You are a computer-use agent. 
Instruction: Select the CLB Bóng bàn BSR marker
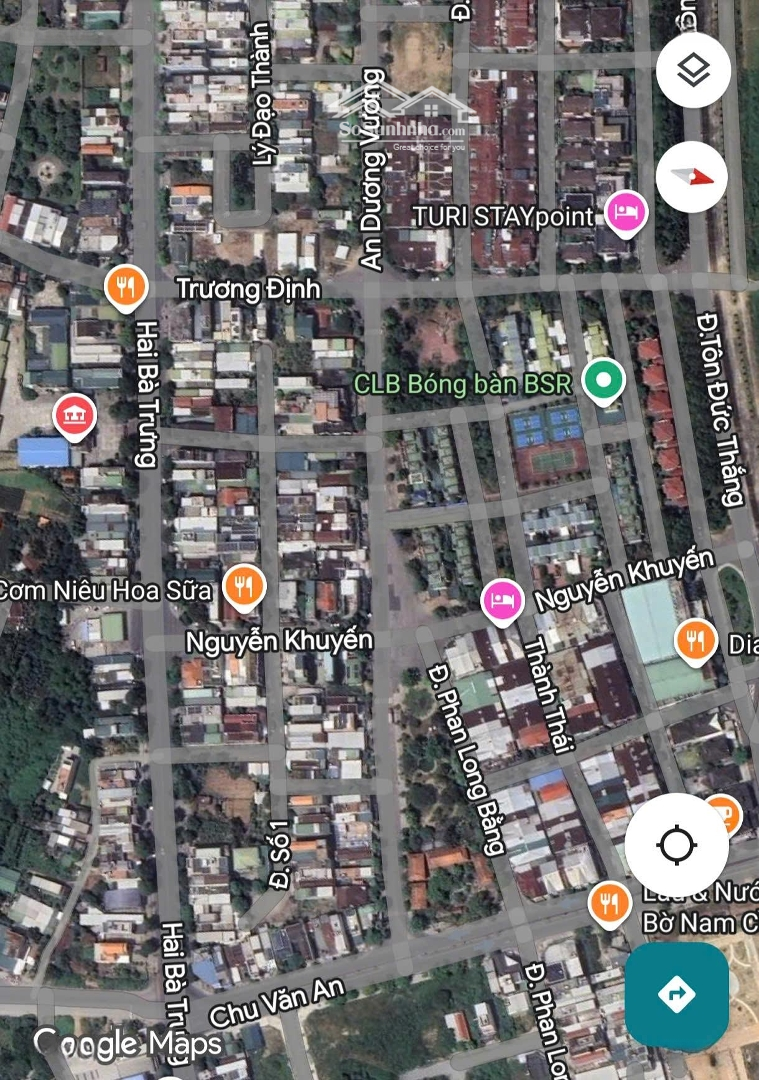603,380
